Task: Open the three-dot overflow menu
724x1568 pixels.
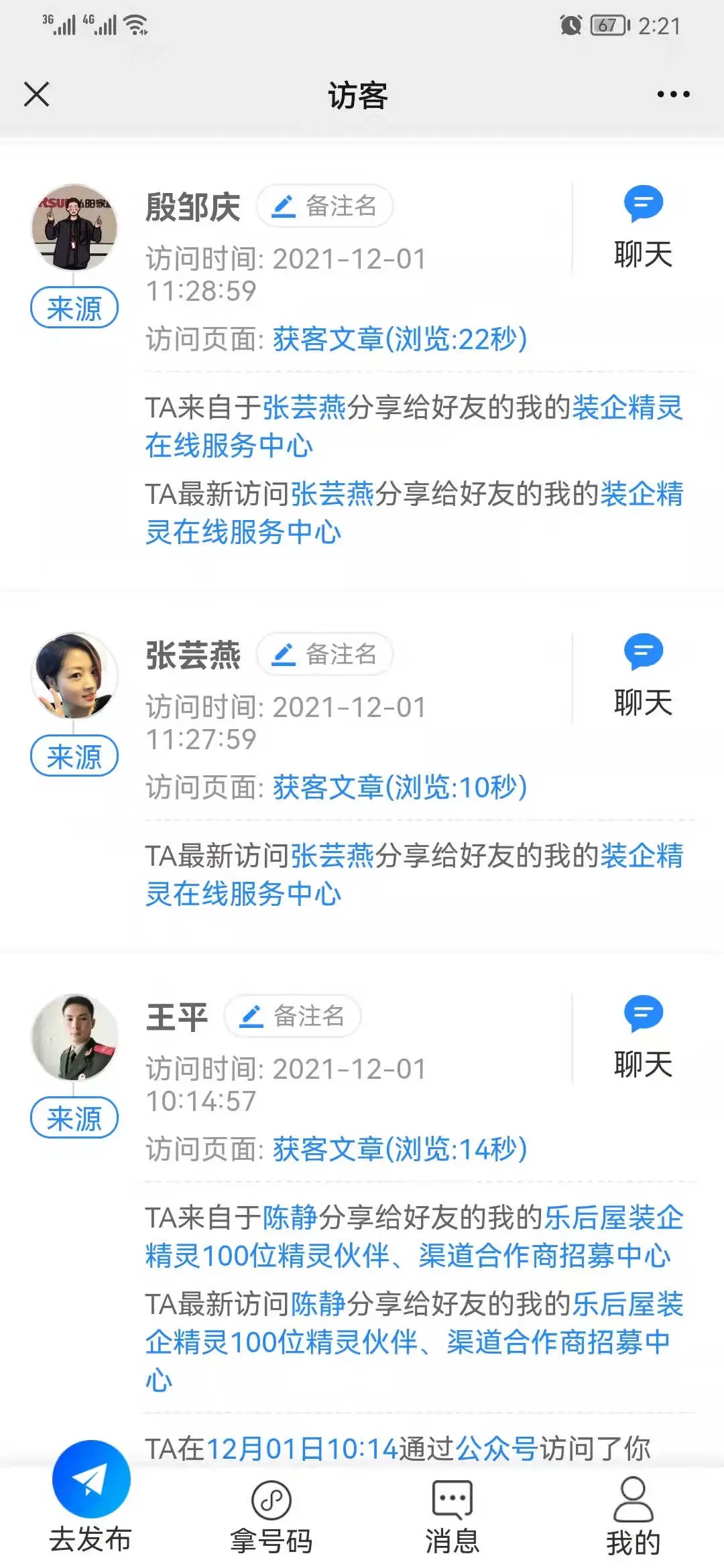Action: click(x=673, y=94)
